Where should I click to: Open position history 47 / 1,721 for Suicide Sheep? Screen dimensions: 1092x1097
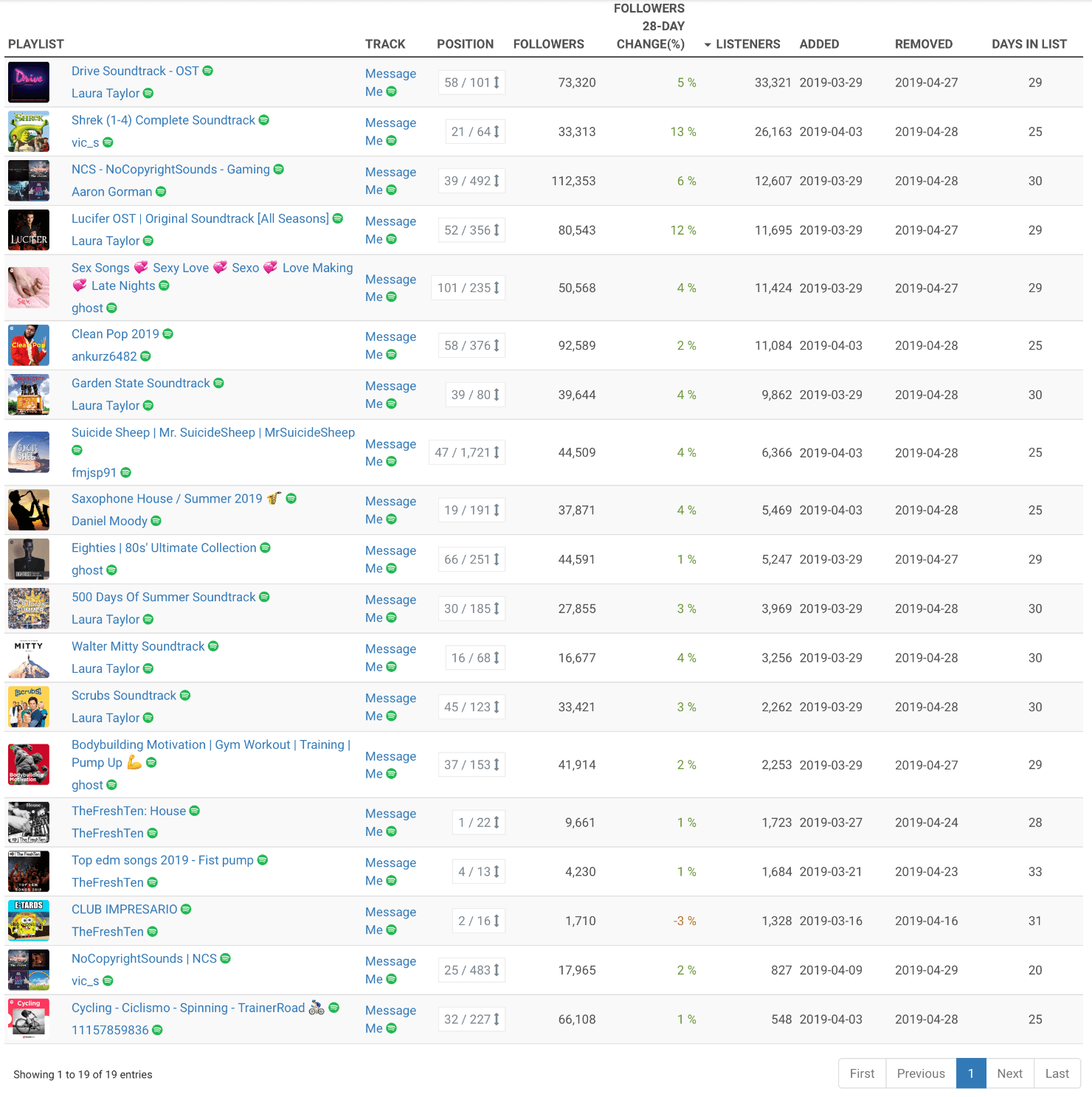tap(466, 452)
